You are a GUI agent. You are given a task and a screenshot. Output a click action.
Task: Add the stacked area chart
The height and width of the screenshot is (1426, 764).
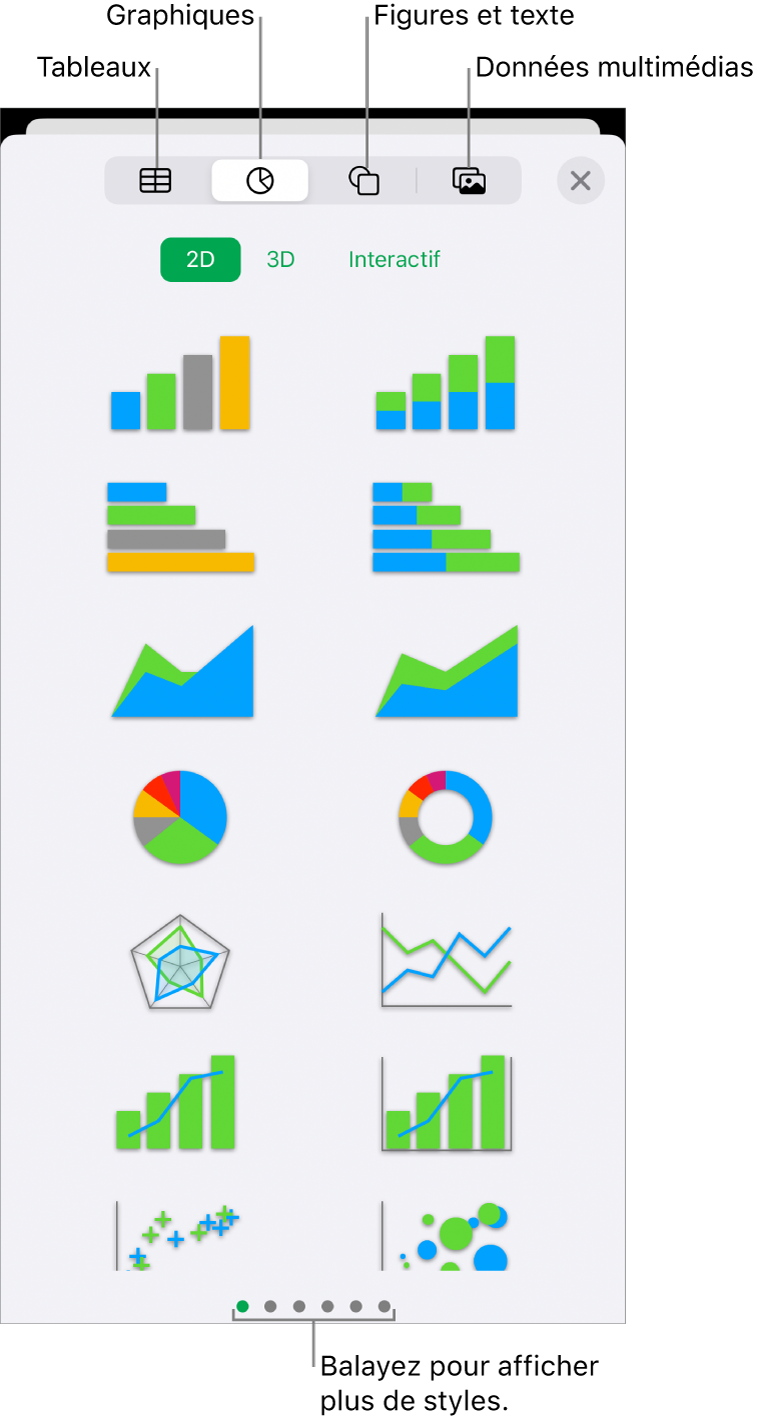[446, 672]
